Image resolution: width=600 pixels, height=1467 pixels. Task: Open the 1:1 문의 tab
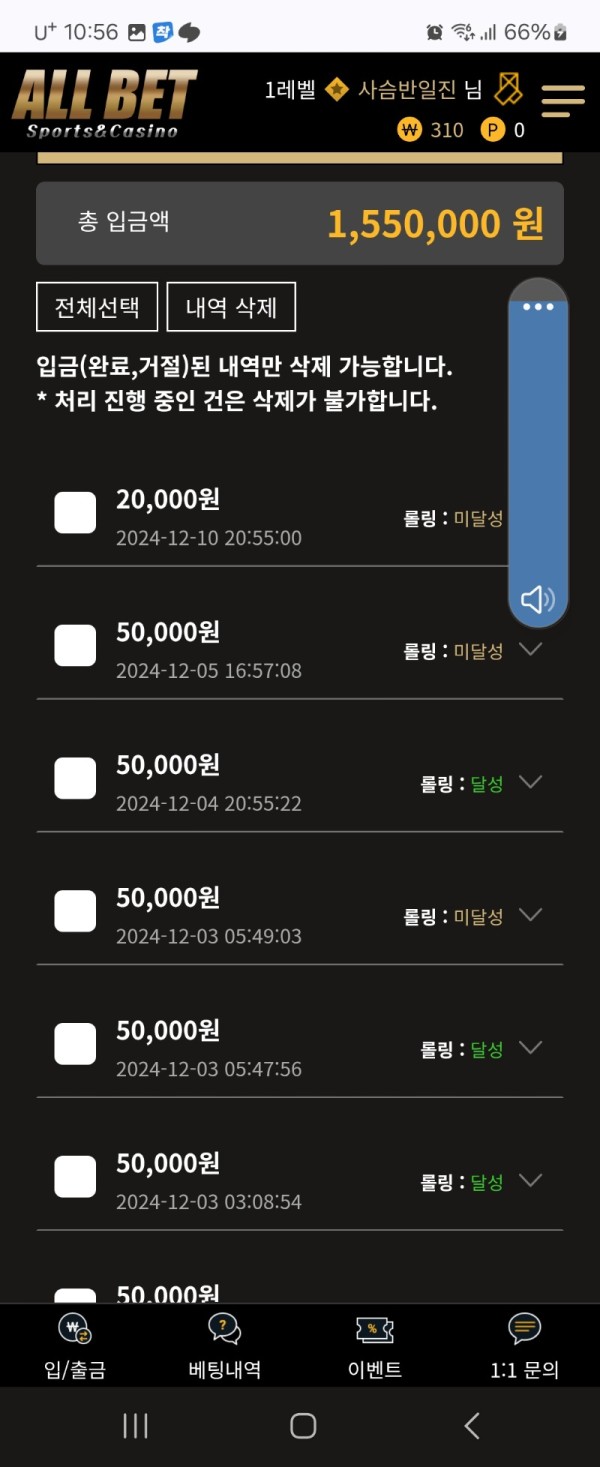tap(524, 1346)
